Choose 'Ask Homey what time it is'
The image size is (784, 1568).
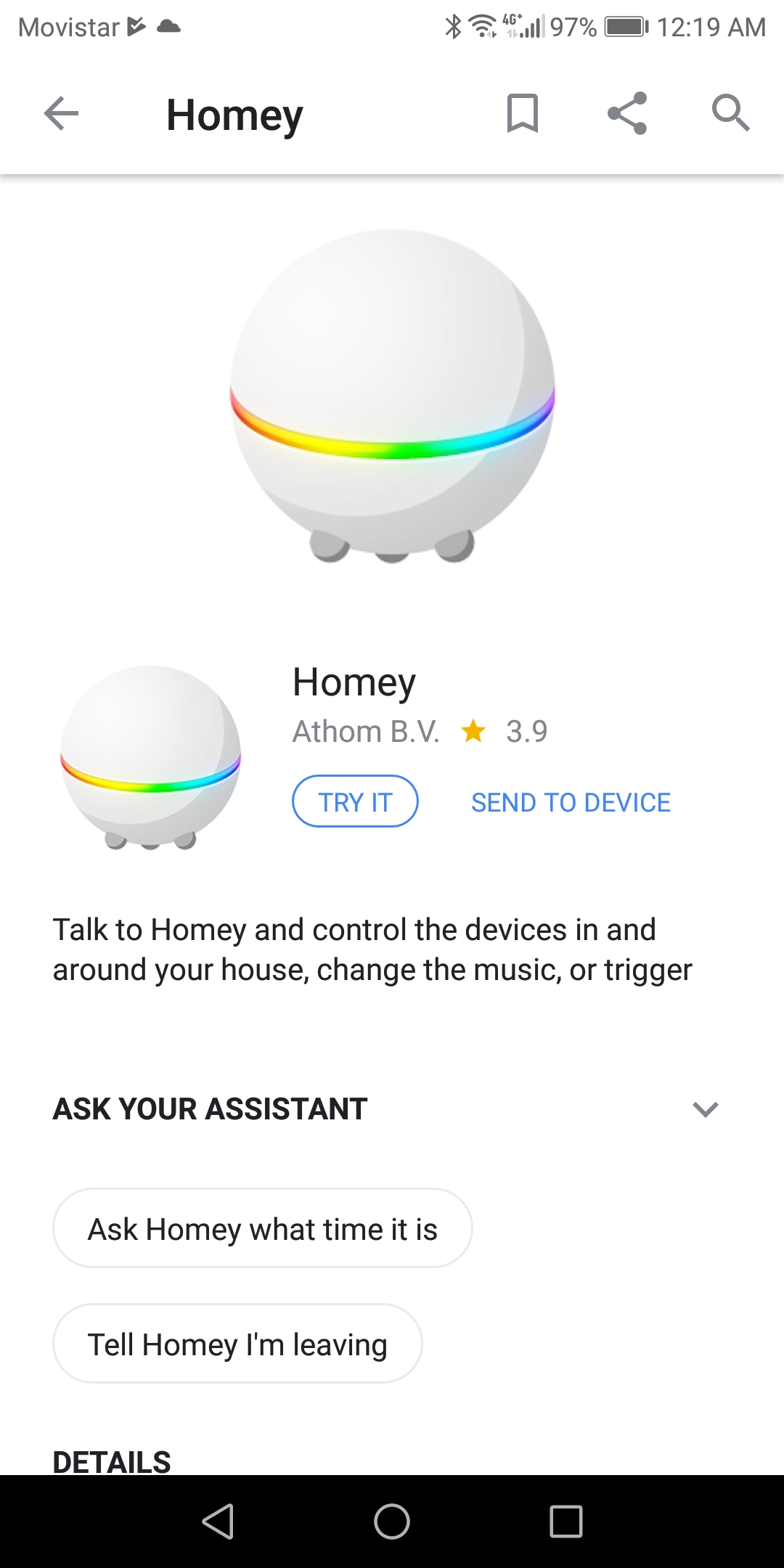(262, 1229)
